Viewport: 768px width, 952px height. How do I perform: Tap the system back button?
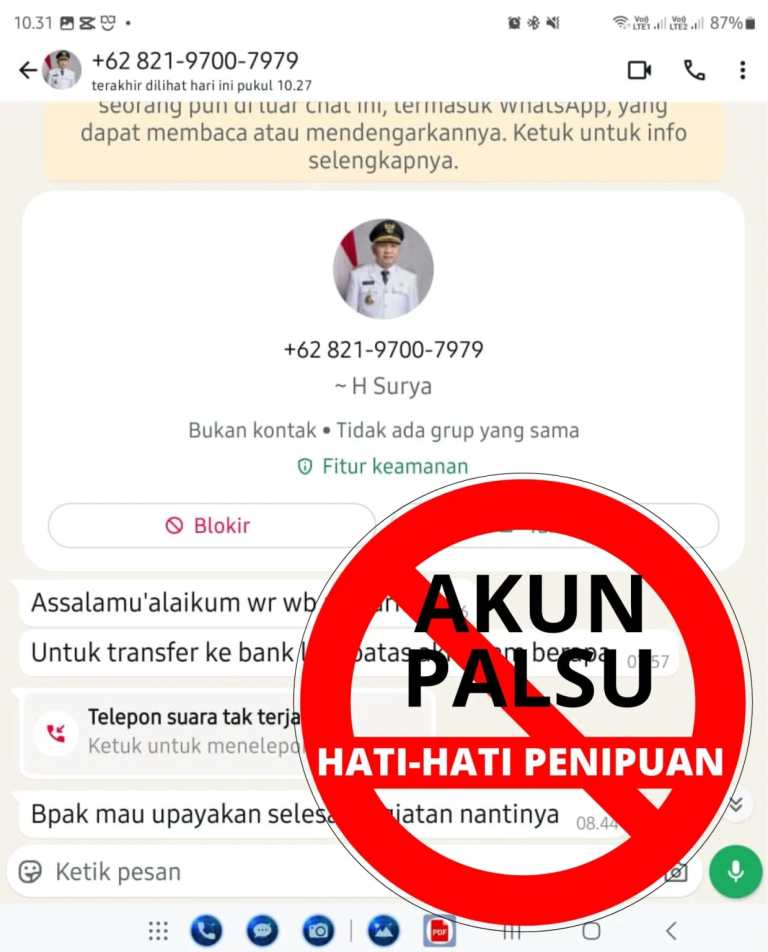[x=671, y=931]
